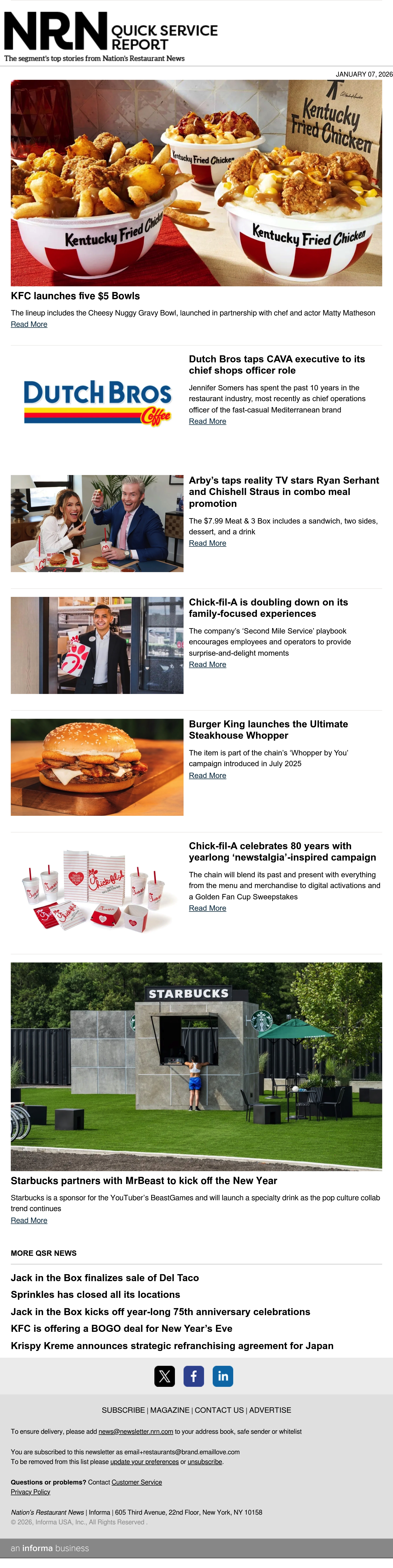Image resolution: width=393 pixels, height=1568 pixels.
Task: Open Read More for Dutch Bros story
Action: pyautogui.click(x=207, y=421)
